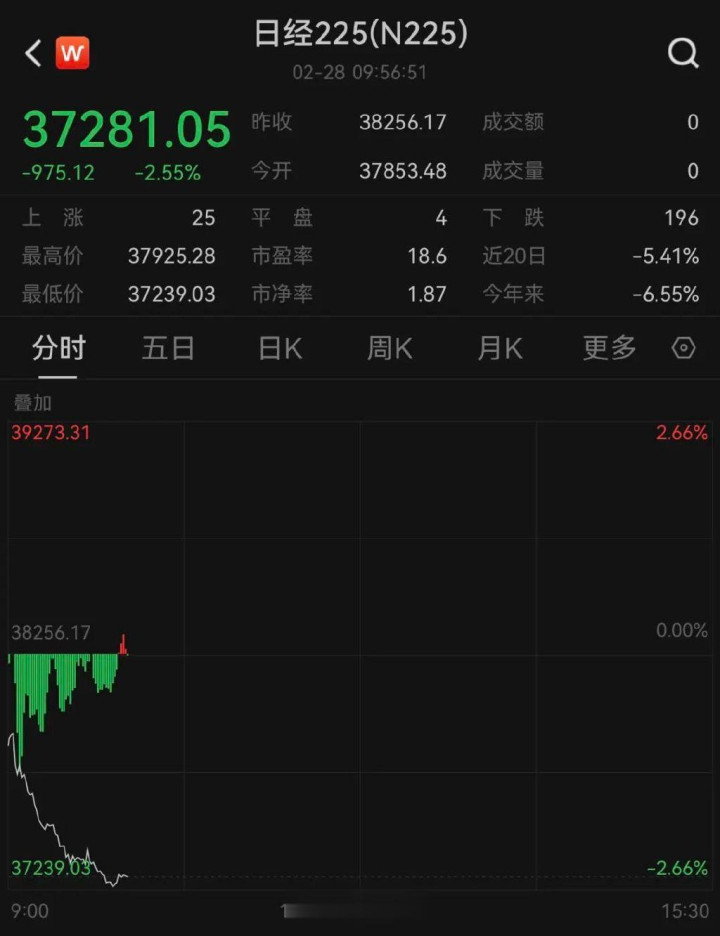Open chart settings hexagon icon
The height and width of the screenshot is (936, 720).
(683, 347)
